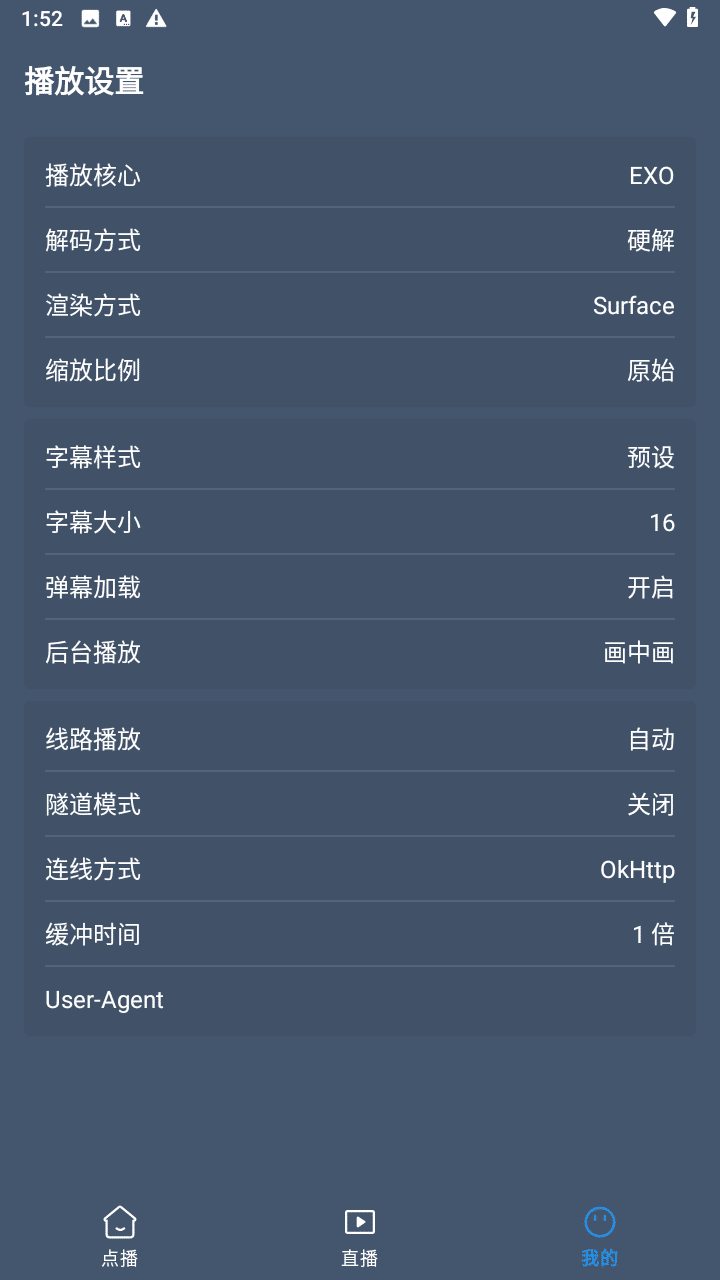Adjust 缓冲时间 buffer time

(360, 934)
